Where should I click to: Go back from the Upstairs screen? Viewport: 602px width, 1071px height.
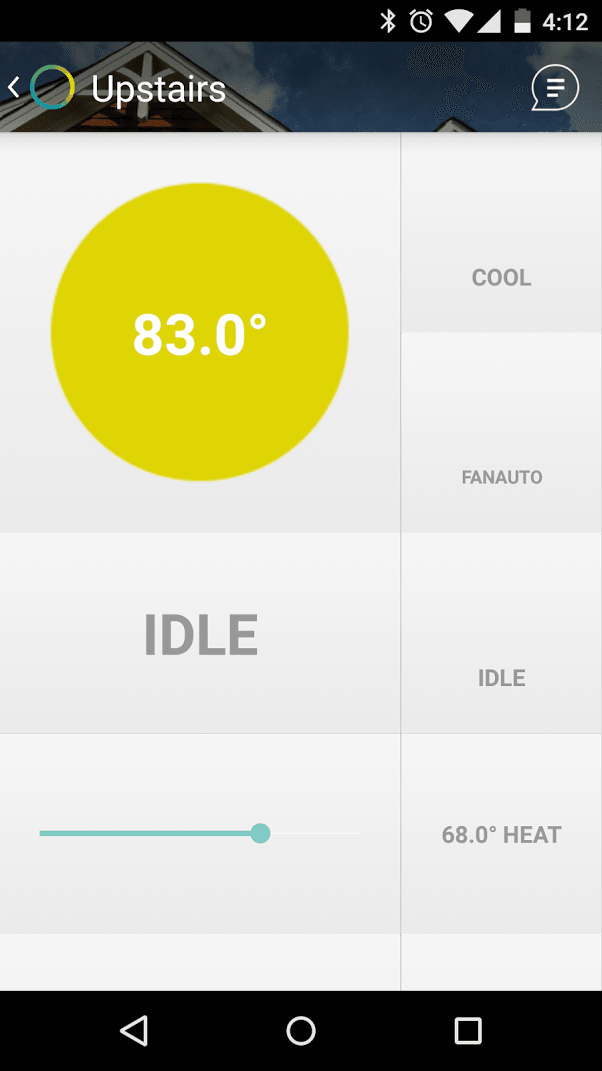(15, 88)
